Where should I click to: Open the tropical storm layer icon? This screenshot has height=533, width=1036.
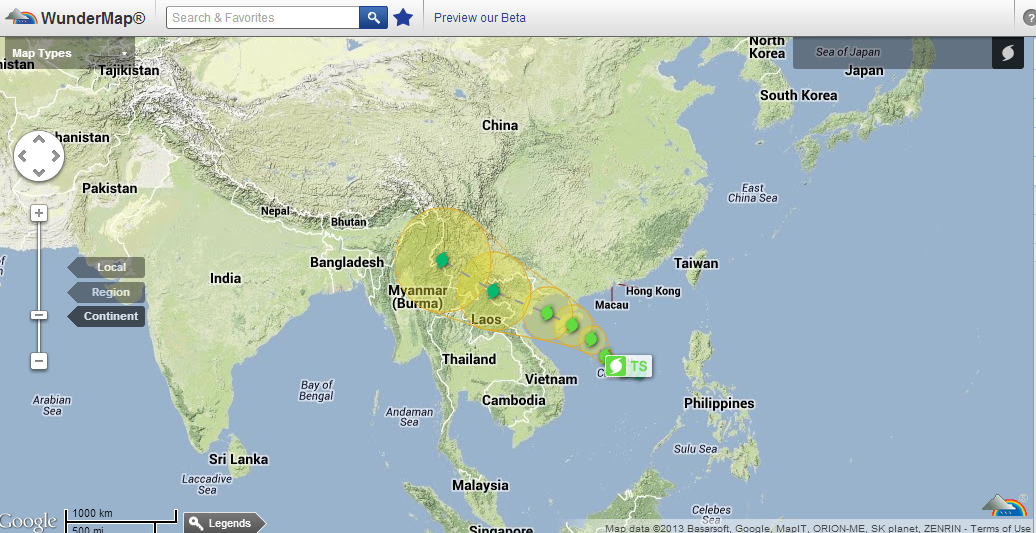(1007, 53)
